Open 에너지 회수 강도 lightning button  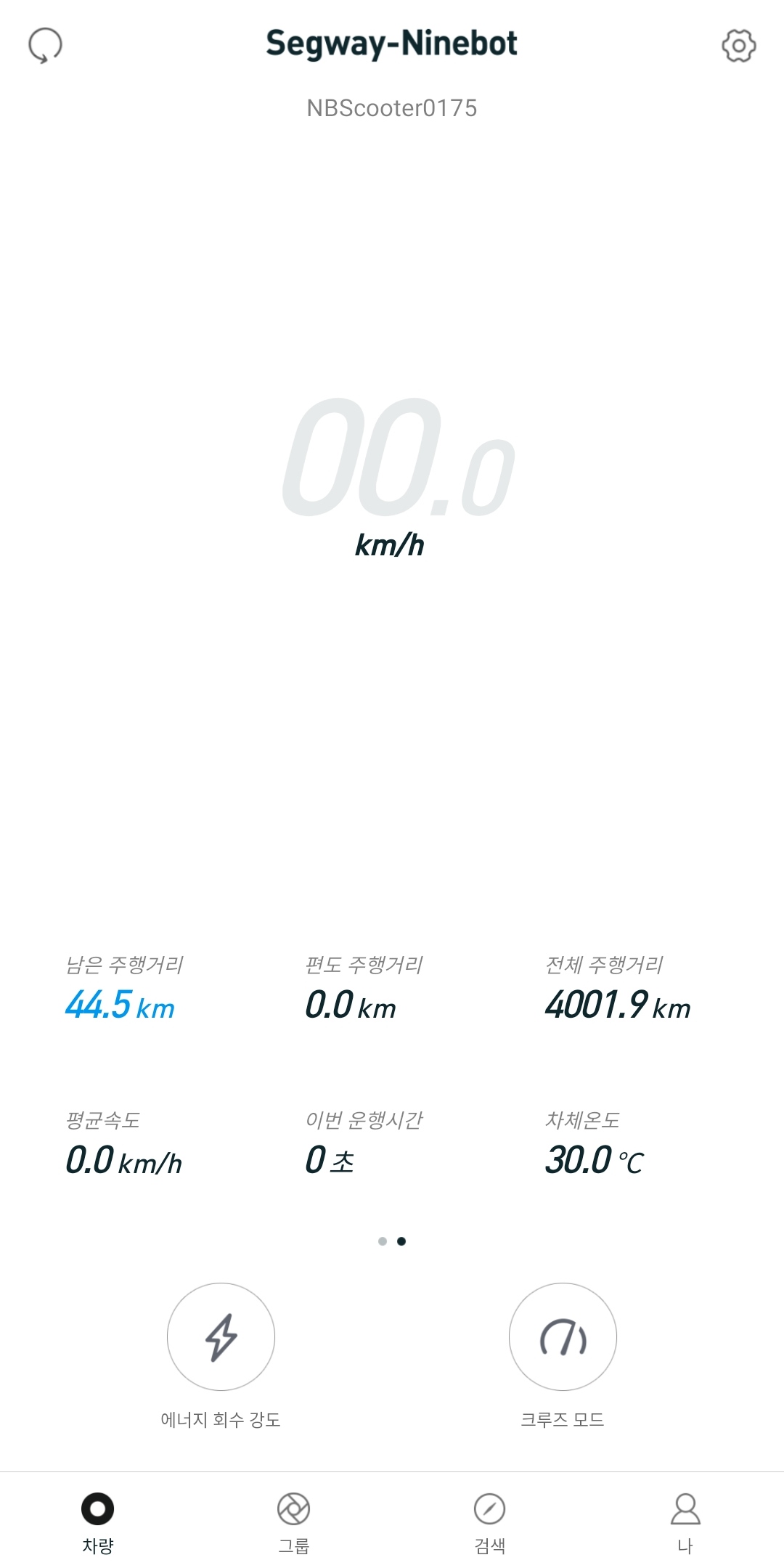(221, 1336)
